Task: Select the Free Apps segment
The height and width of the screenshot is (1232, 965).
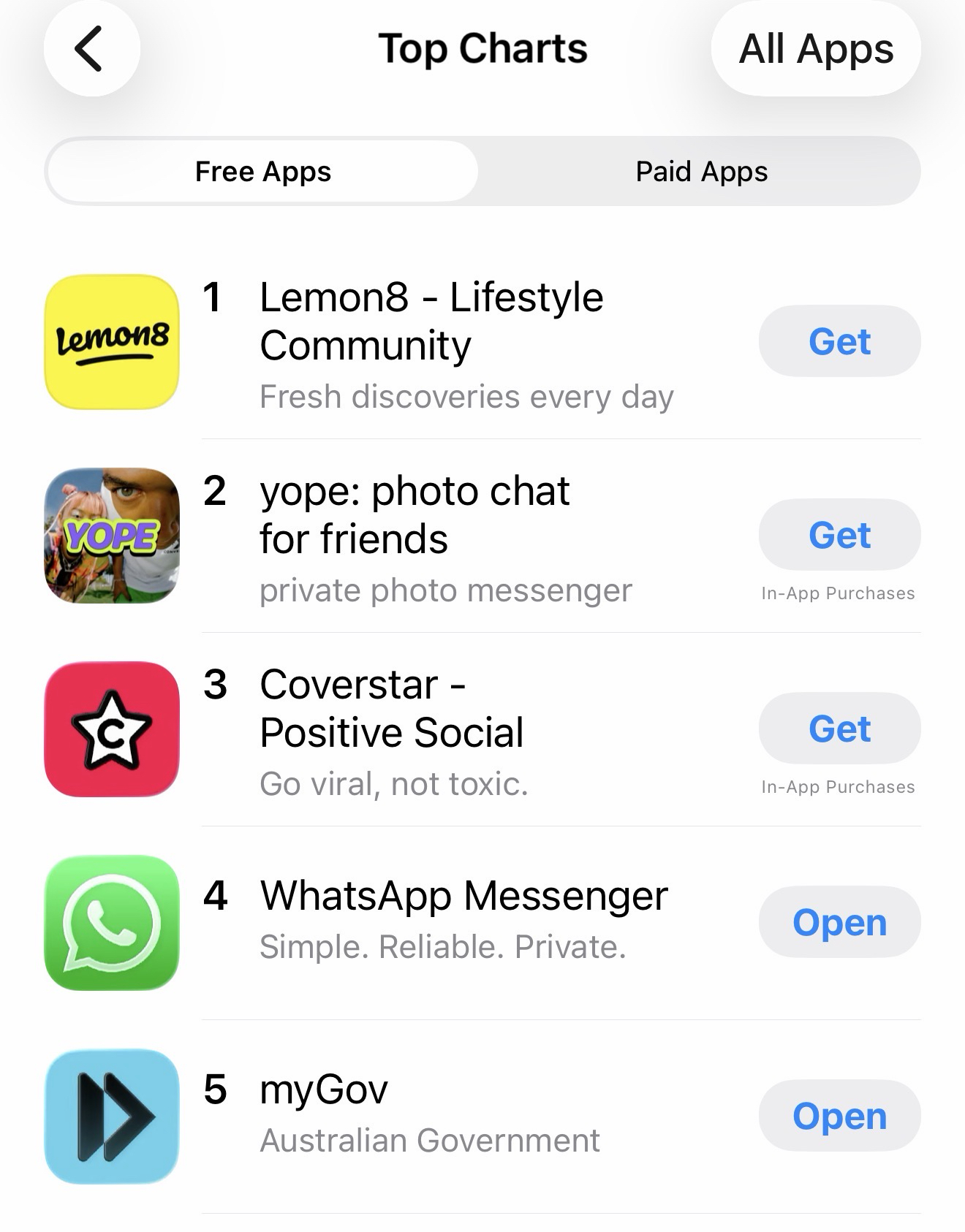Action: click(263, 172)
